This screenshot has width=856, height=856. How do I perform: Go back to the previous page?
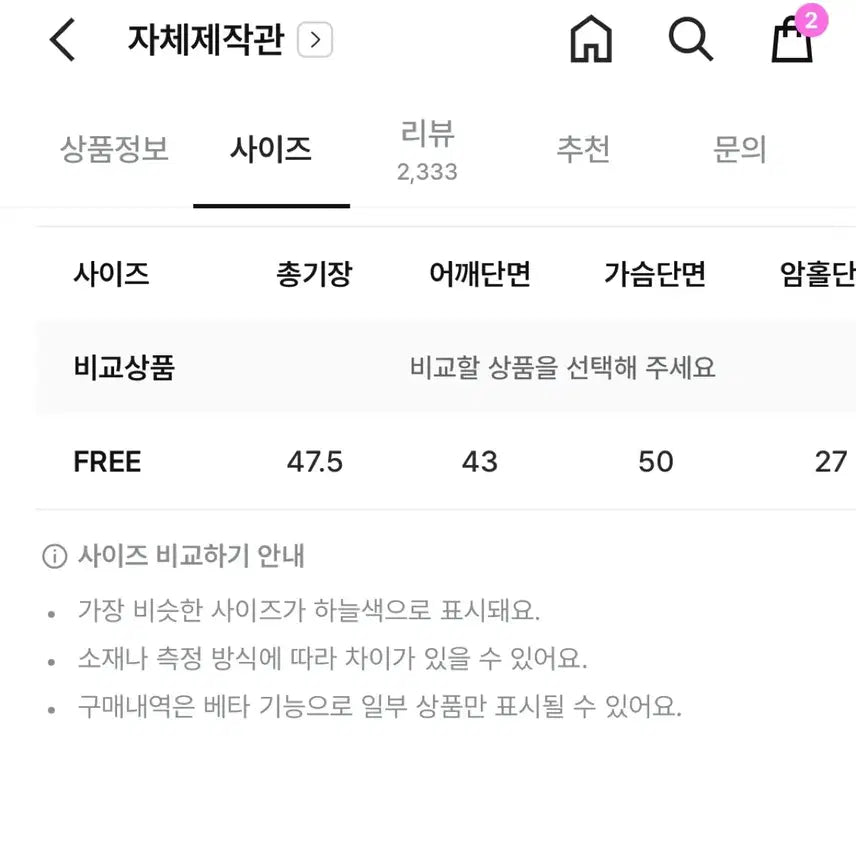pyautogui.click(x=62, y=41)
